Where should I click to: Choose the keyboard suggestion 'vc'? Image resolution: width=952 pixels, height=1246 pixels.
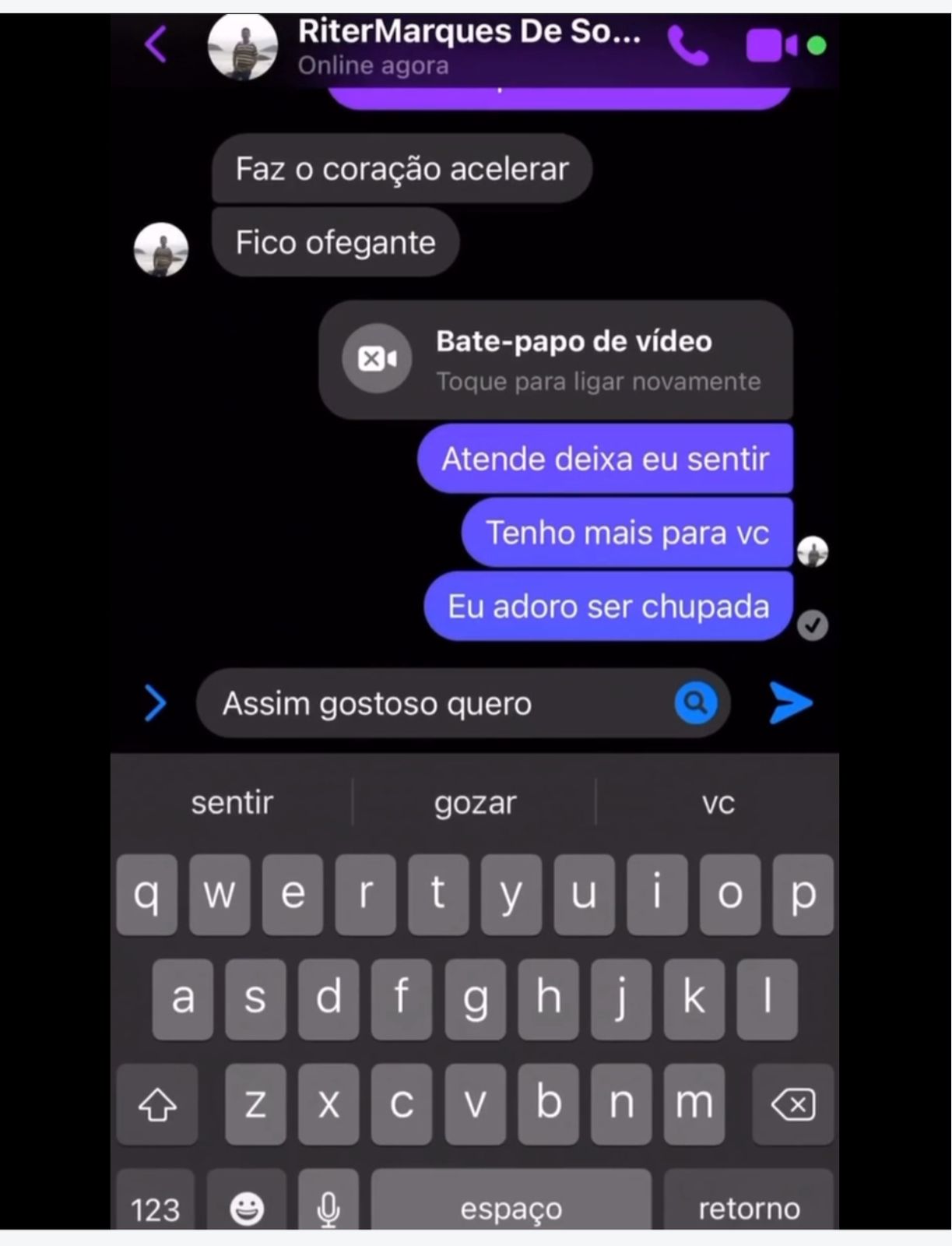[718, 802]
